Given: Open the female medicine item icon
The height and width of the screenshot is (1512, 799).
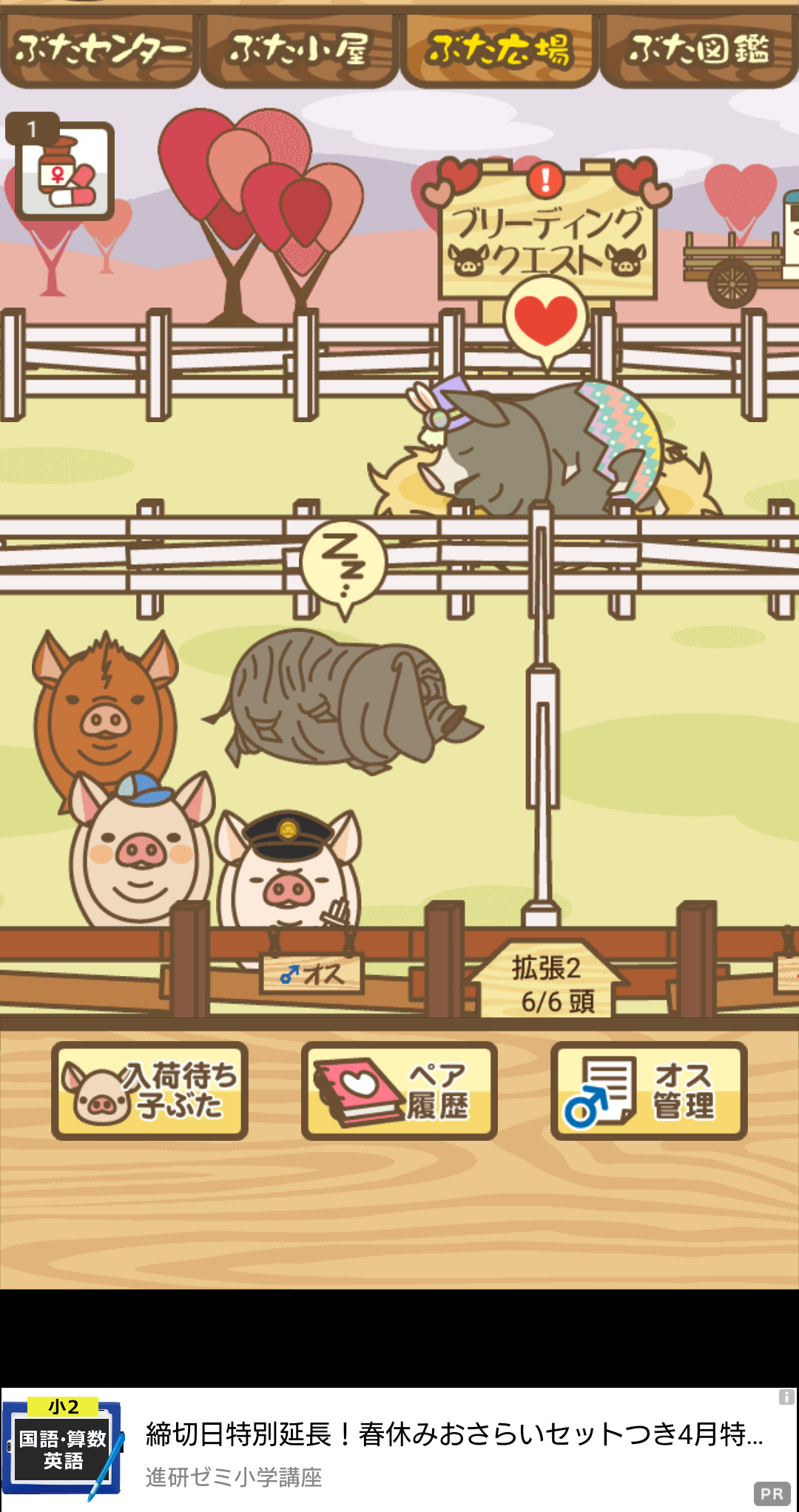Looking at the screenshot, I should click(x=64, y=170).
